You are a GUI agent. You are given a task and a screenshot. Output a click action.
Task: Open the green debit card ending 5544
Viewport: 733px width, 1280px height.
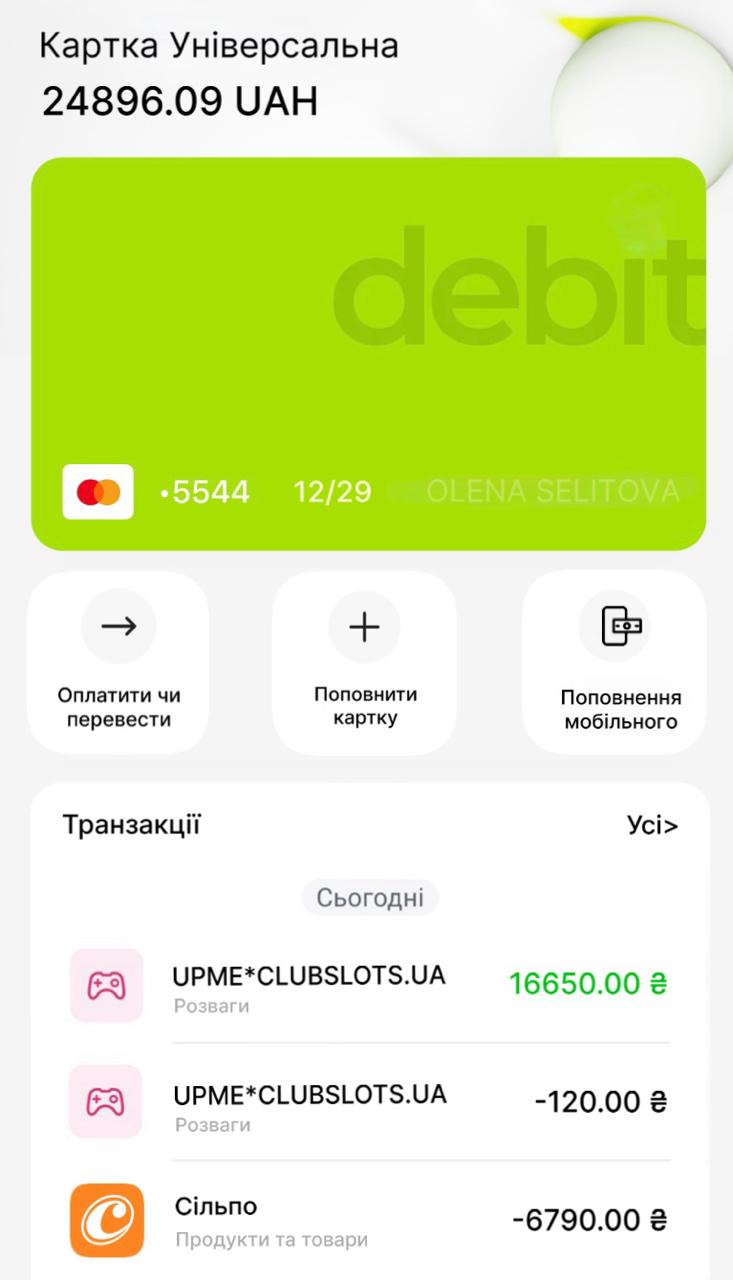(x=368, y=353)
